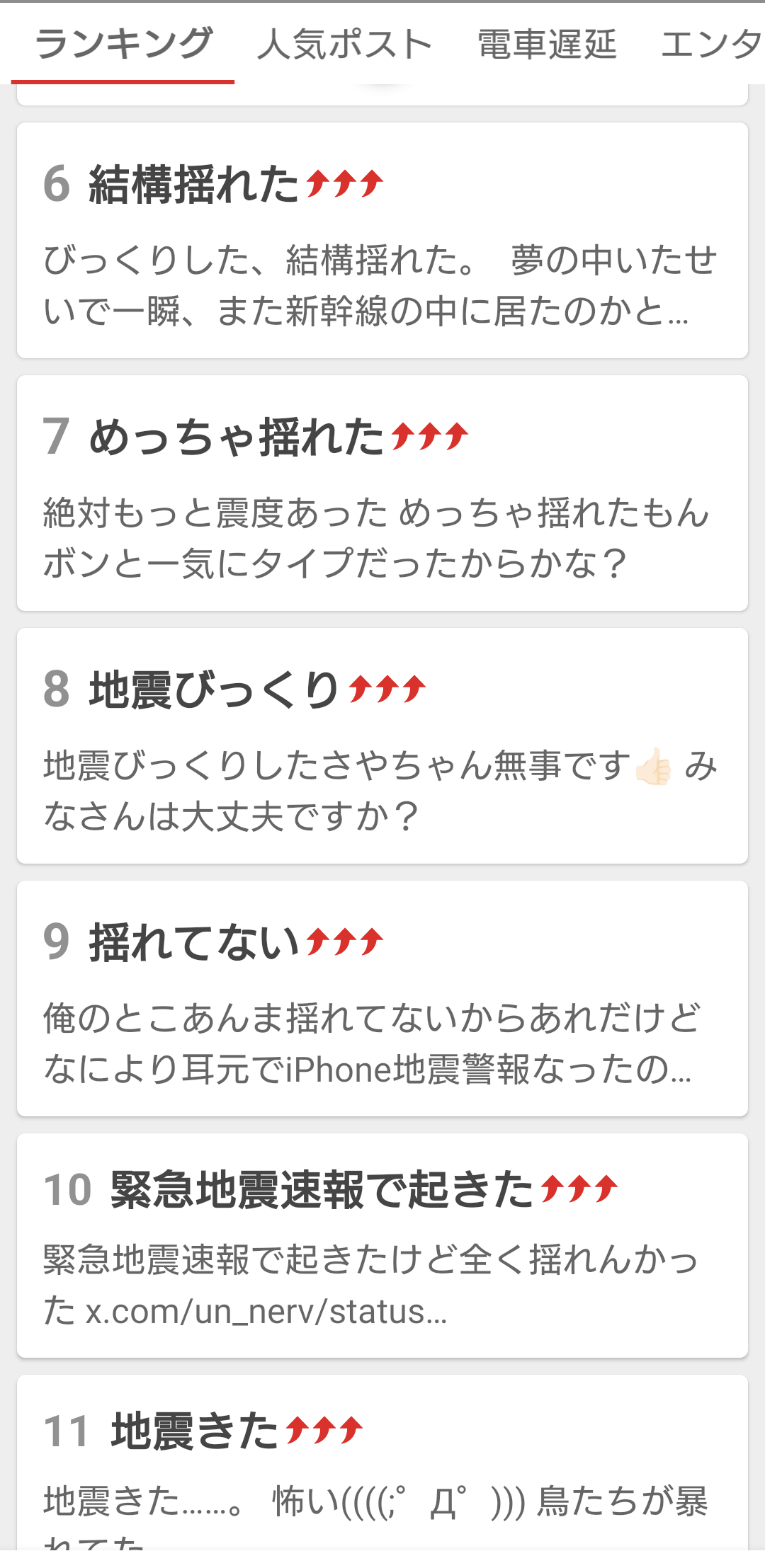Open the 人気ポスト tab
Image resolution: width=765 pixels, height=1568 pixels.
pyautogui.click(x=344, y=44)
